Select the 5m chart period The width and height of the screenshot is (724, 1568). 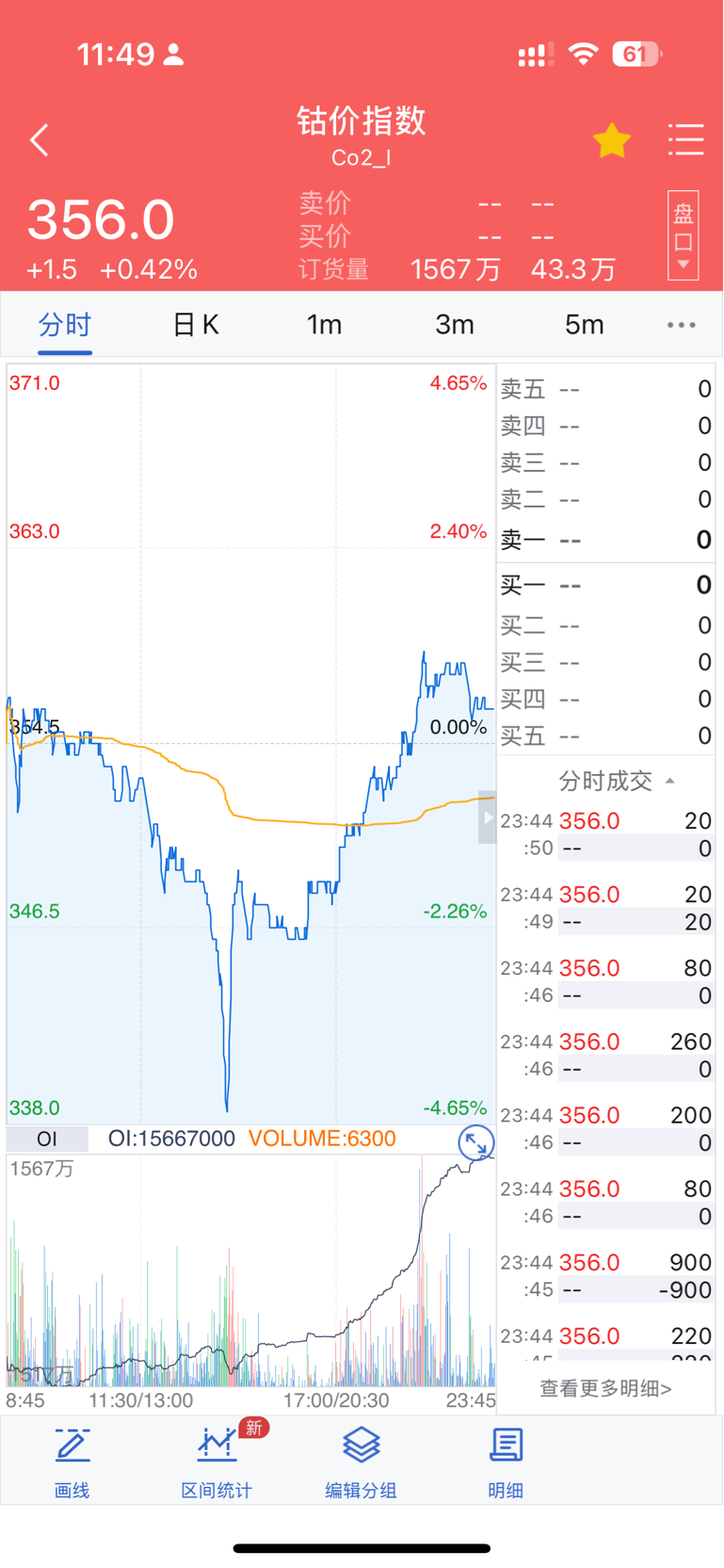click(584, 325)
